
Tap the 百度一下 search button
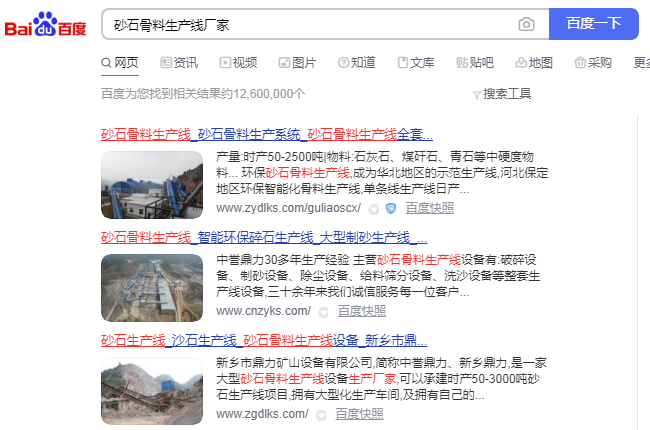click(x=593, y=24)
